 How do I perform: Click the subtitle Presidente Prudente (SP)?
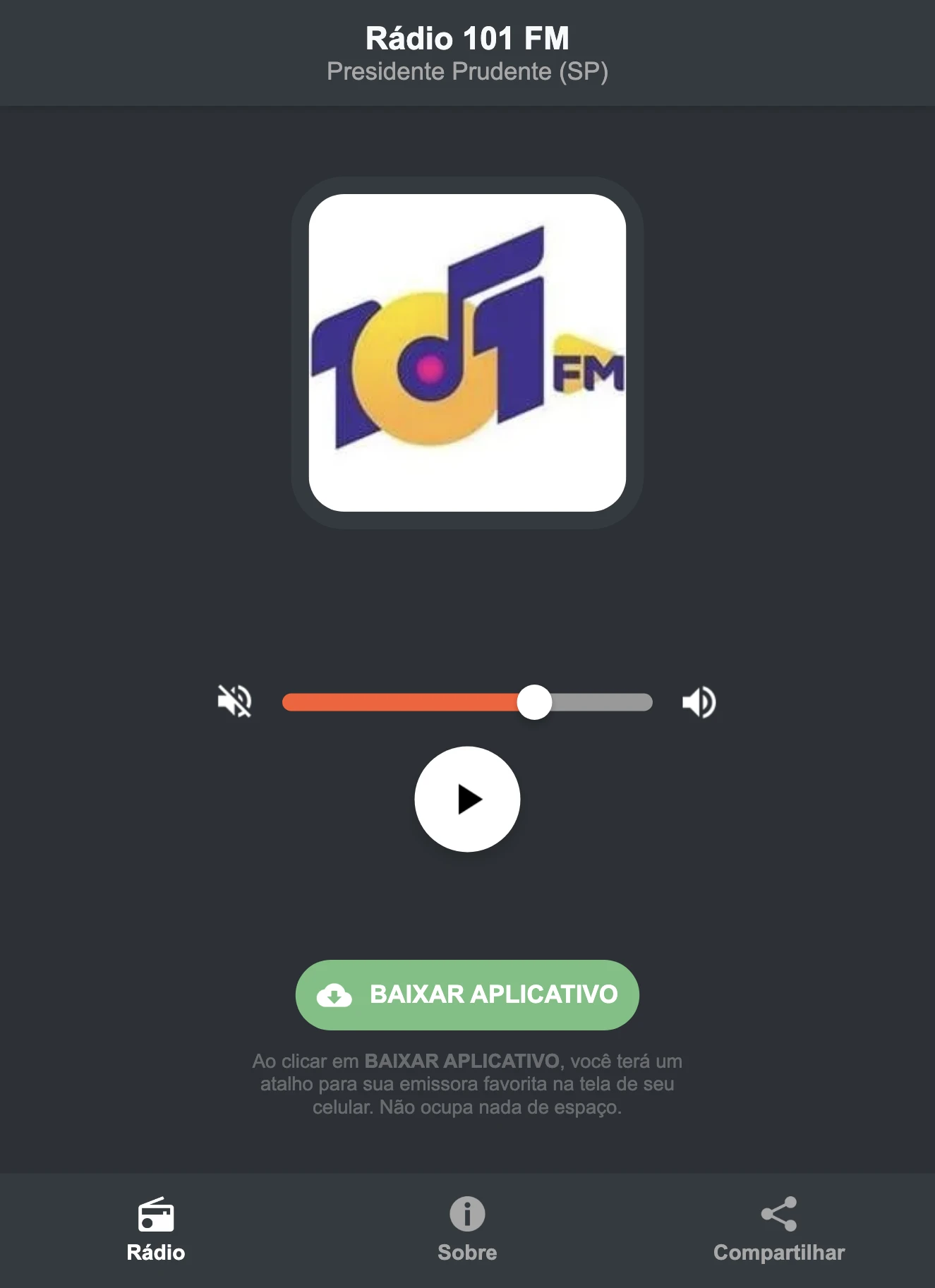pos(467,71)
